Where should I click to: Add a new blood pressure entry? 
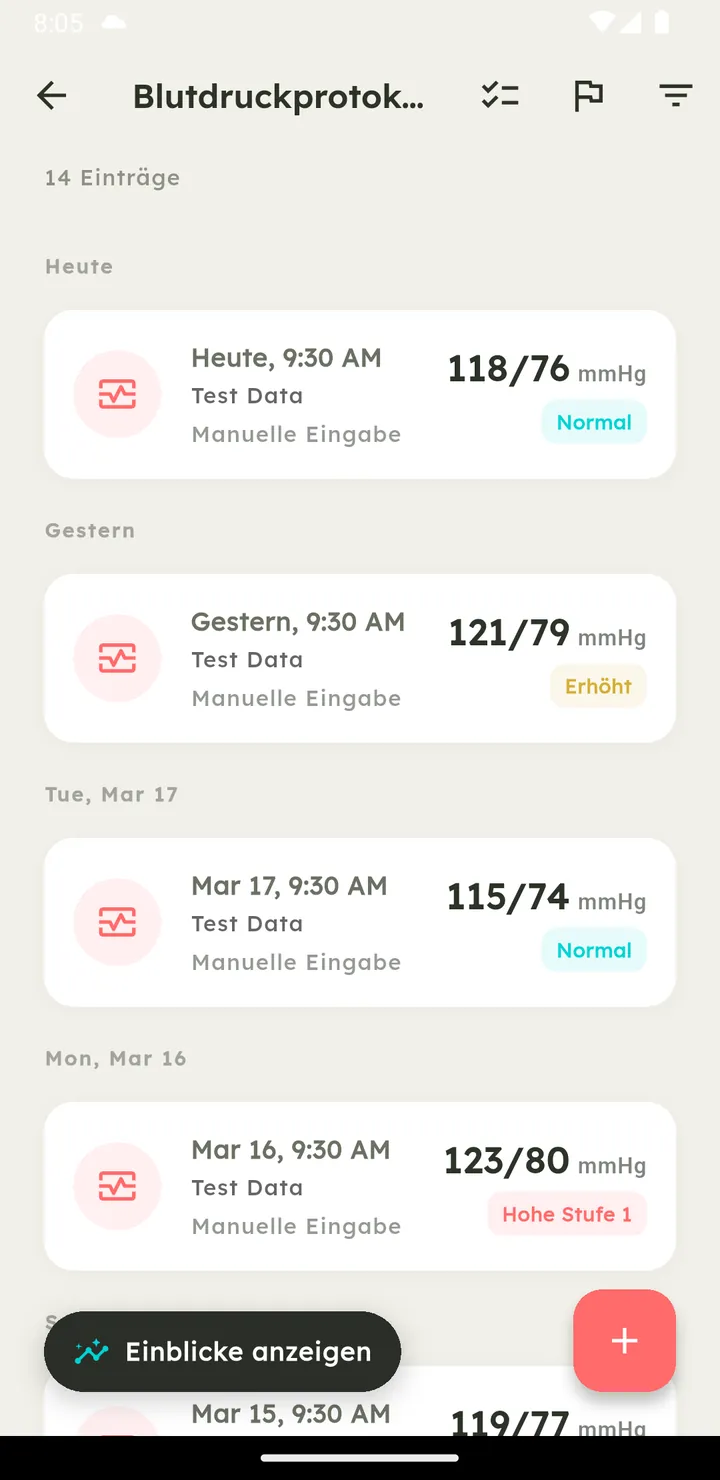[x=625, y=1341]
